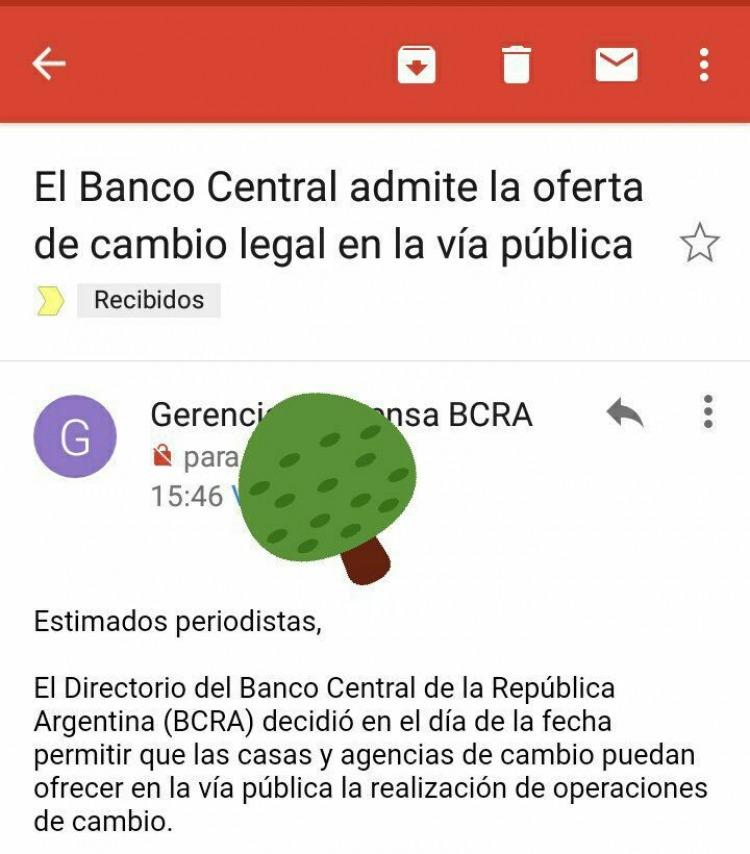Open more options for this message
The width and height of the screenshot is (750, 854).
pos(708,412)
